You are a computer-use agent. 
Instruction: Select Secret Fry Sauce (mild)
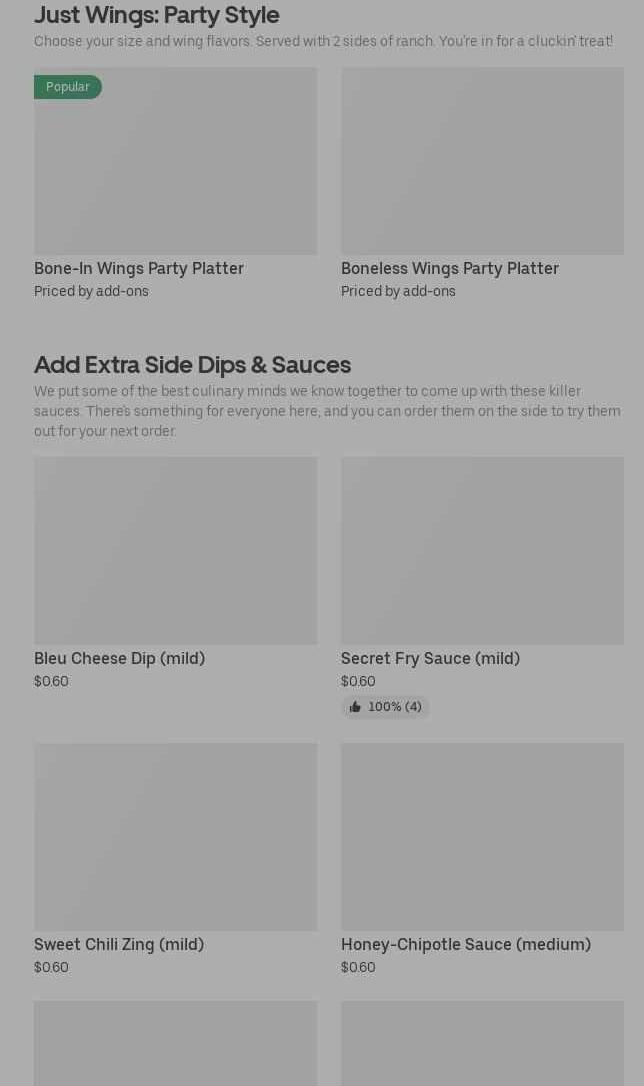[x=482, y=587]
